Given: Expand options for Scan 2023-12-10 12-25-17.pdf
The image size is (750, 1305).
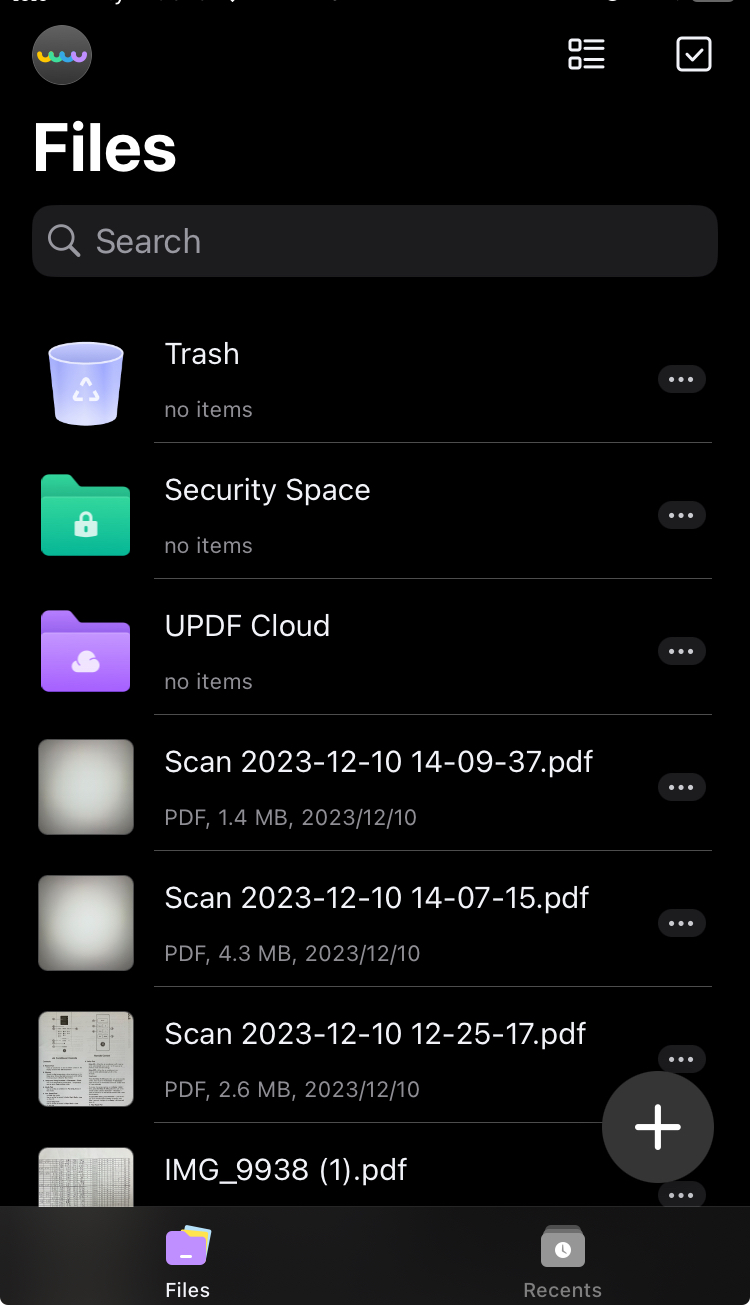Looking at the screenshot, I should (682, 1059).
